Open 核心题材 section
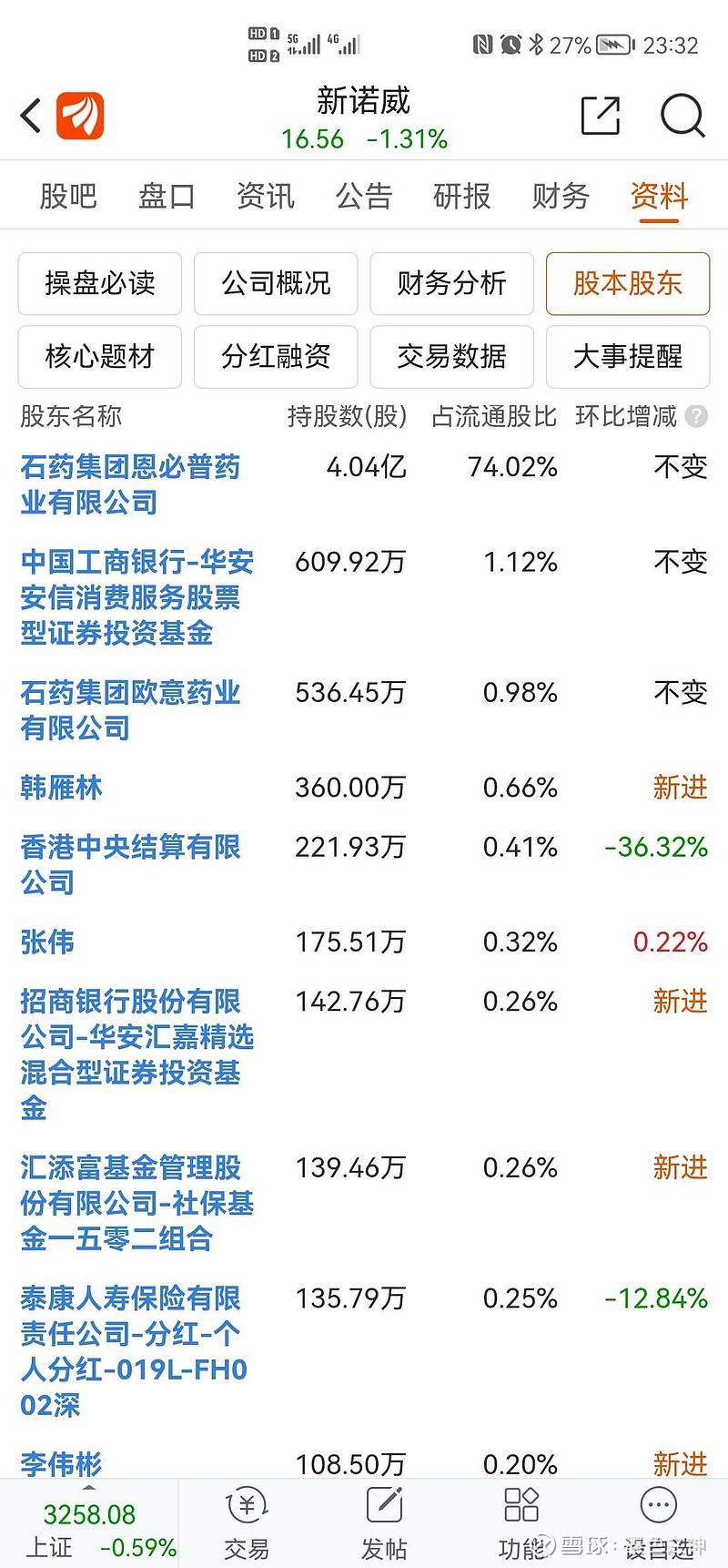Image resolution: width=728 pixels, height=1568 pixels. [x=99, y=357]
